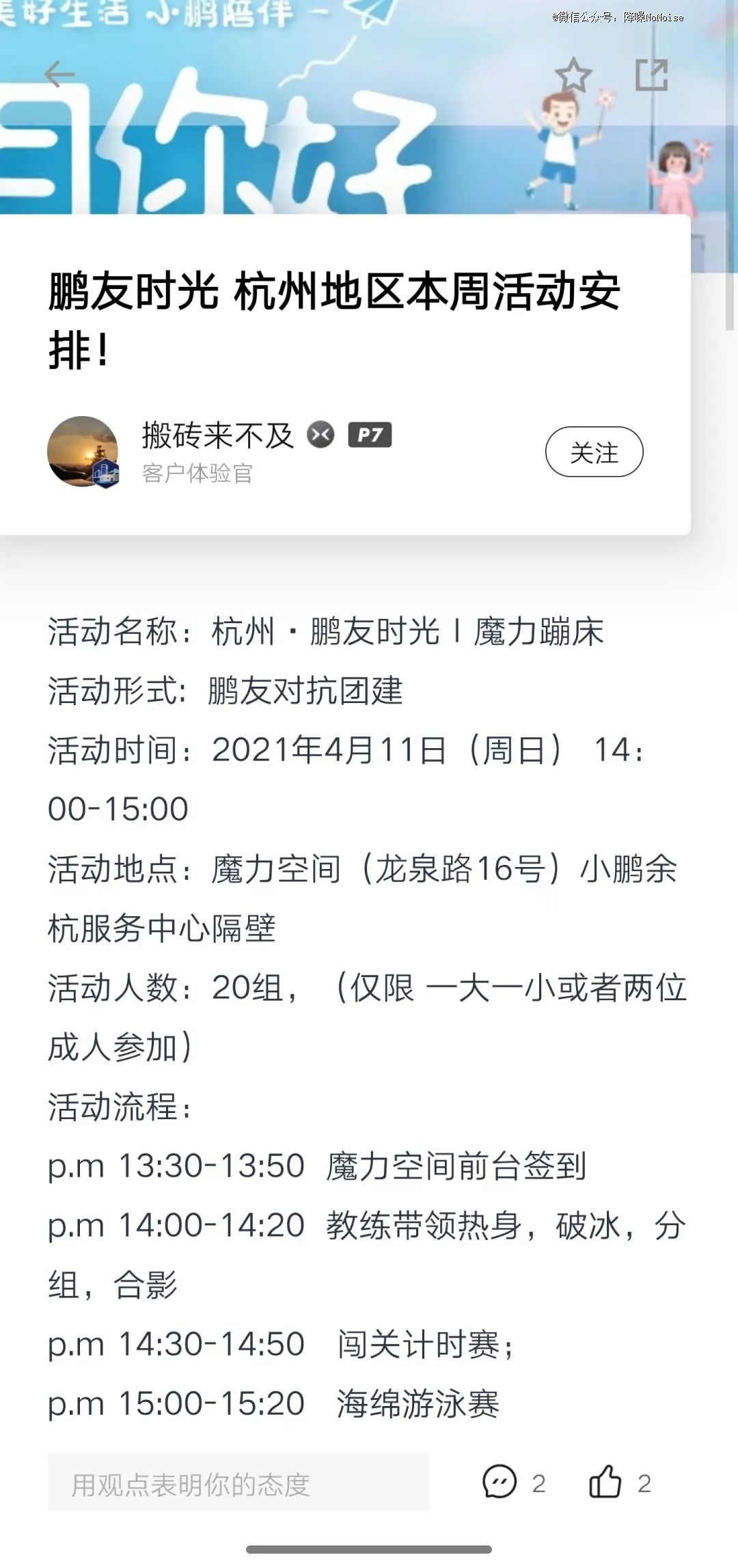Tap the 用观点表明你的态度 comment field

pos(238,1484)
